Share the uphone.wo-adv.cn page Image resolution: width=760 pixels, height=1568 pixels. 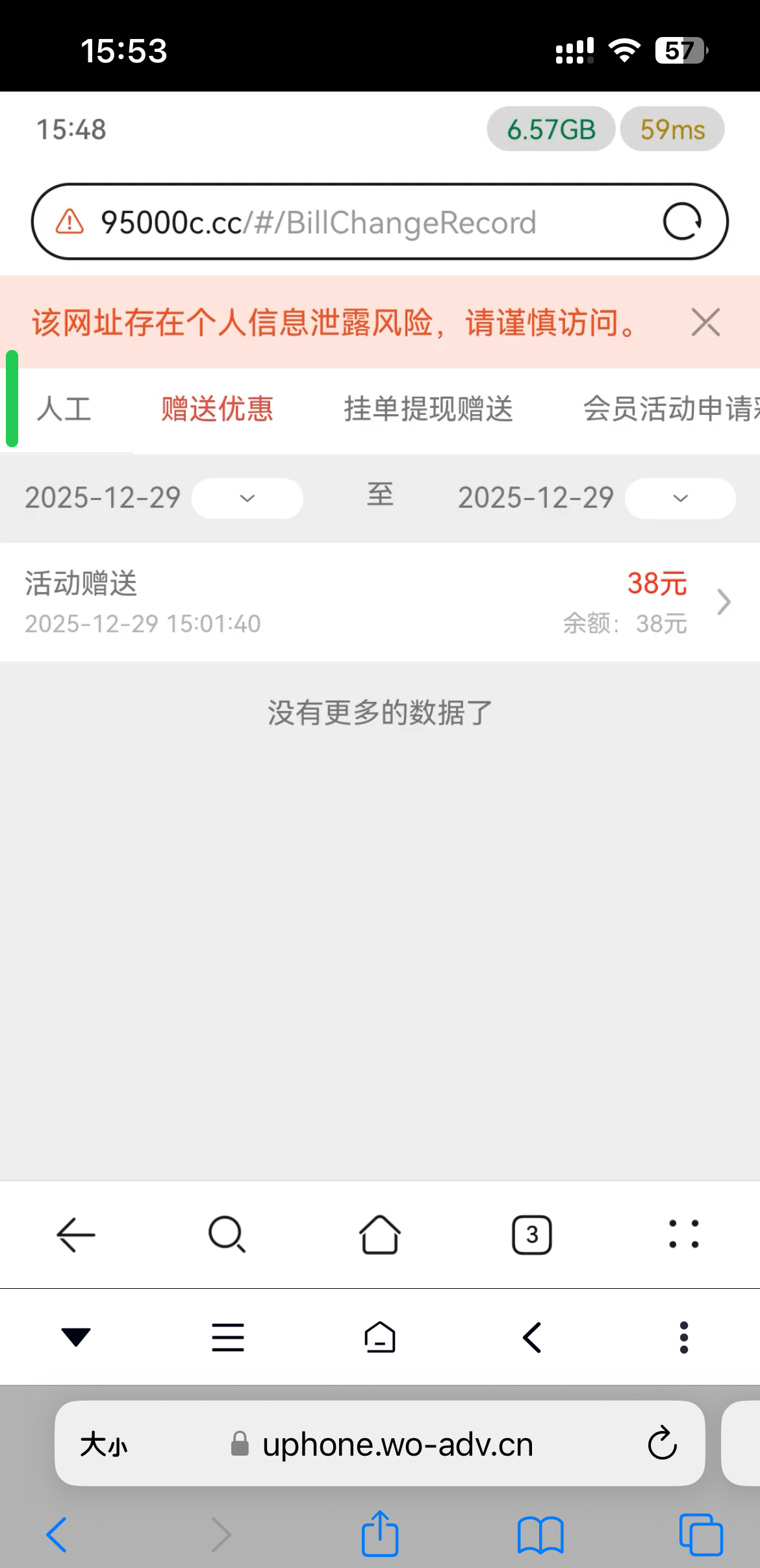pyautogui.click(x=380, y=1534)
